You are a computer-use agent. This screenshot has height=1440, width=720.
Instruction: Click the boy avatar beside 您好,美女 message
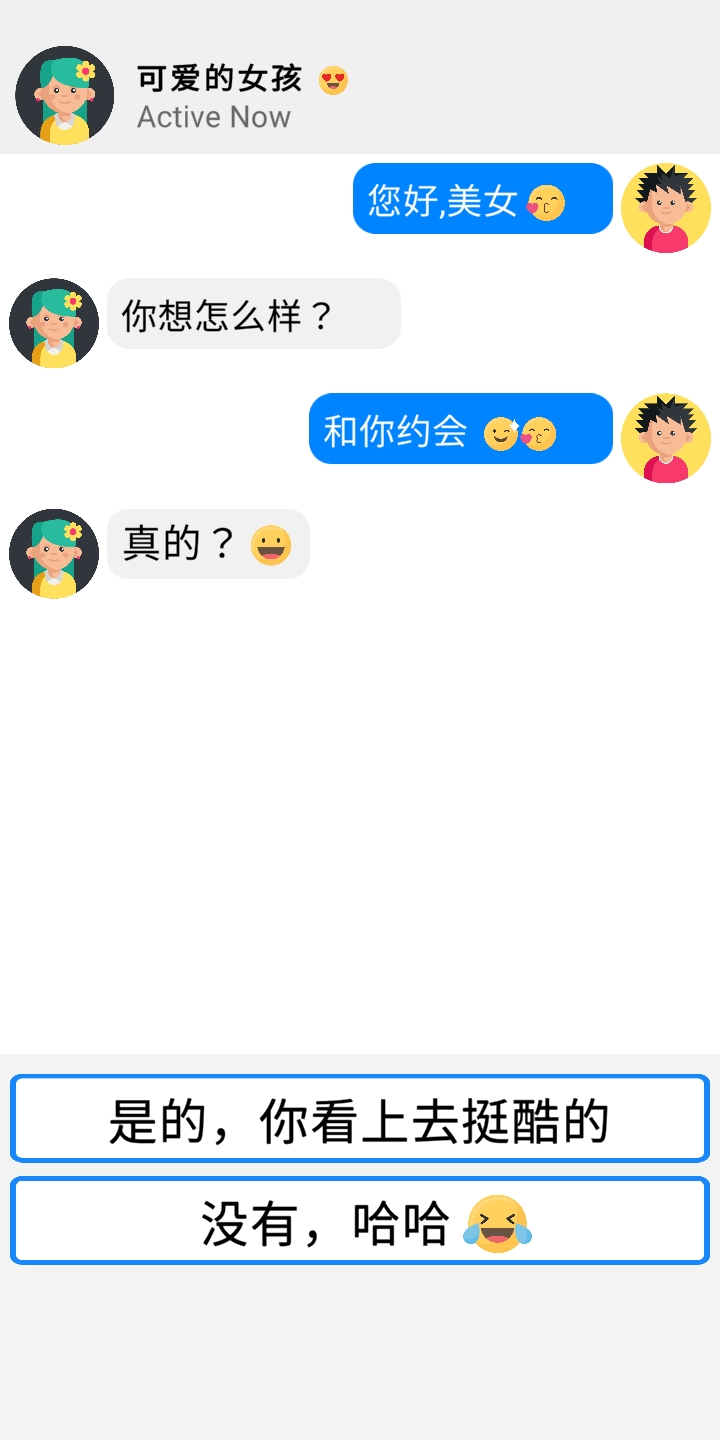click(x=665, y=209)
